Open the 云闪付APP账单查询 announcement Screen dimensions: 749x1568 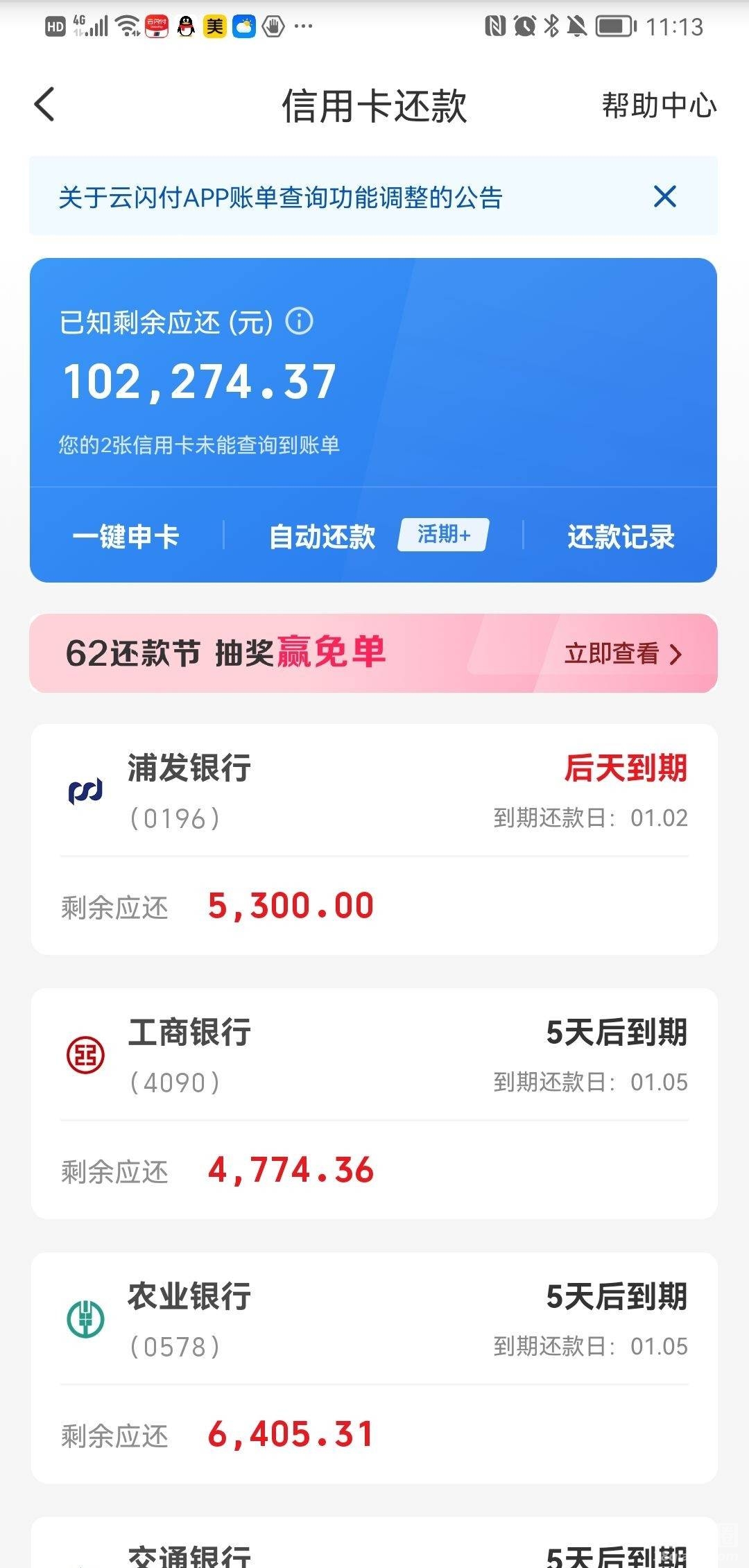pyautogui.click(x=280, y=198)
